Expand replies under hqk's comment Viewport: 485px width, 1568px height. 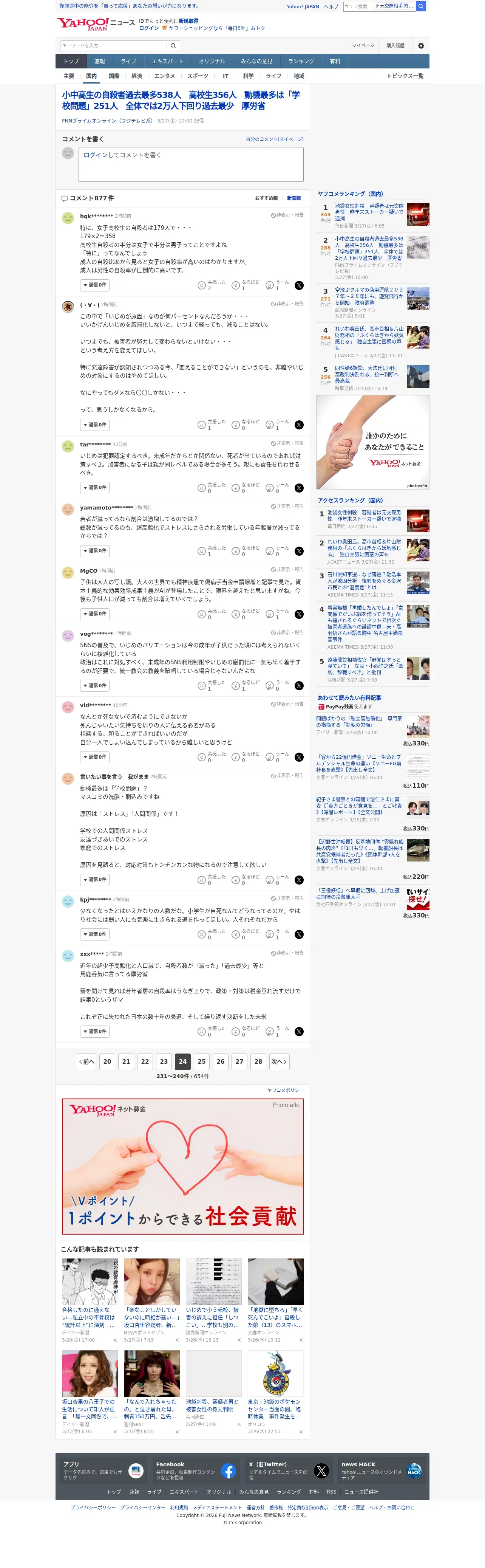click(x=95, y=285)
